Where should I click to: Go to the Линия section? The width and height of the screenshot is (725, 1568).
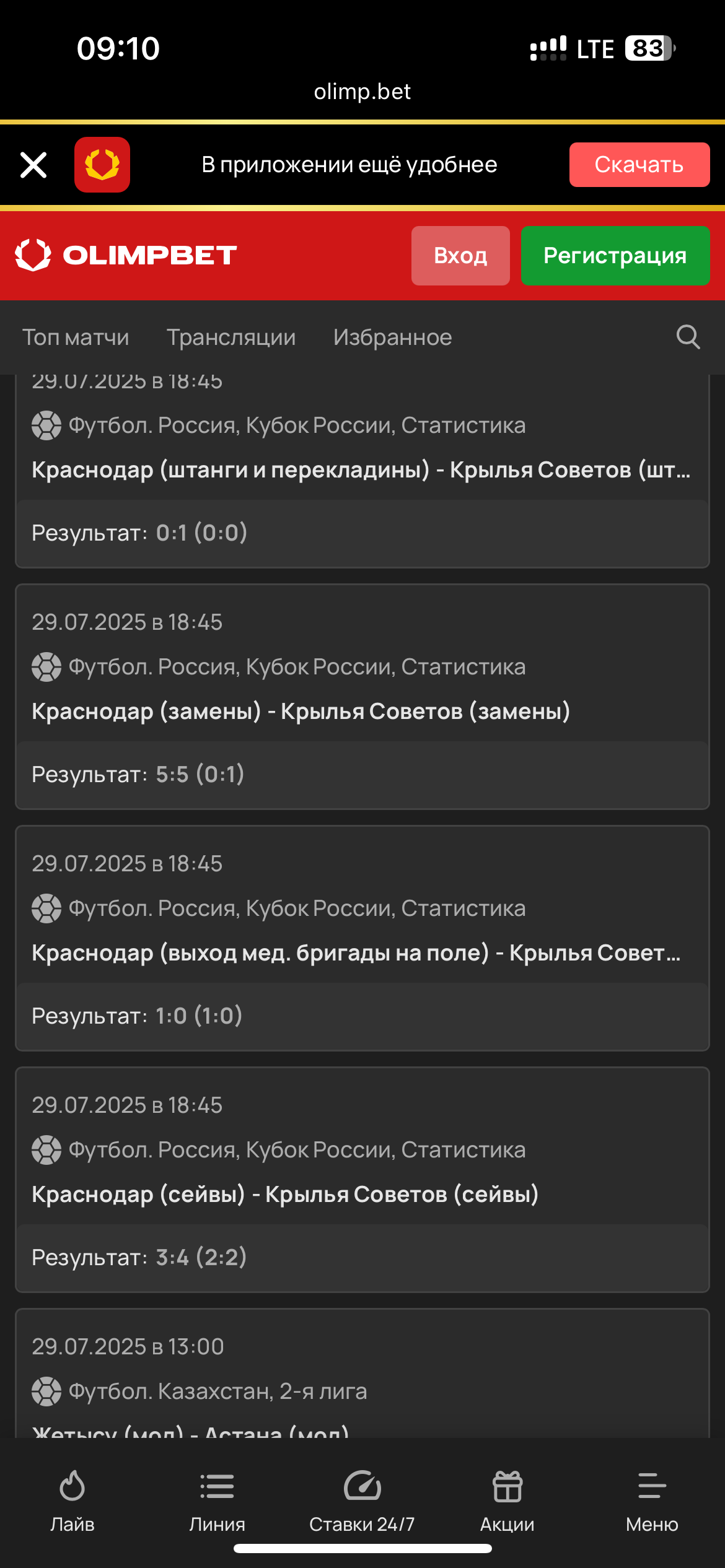217,1500
